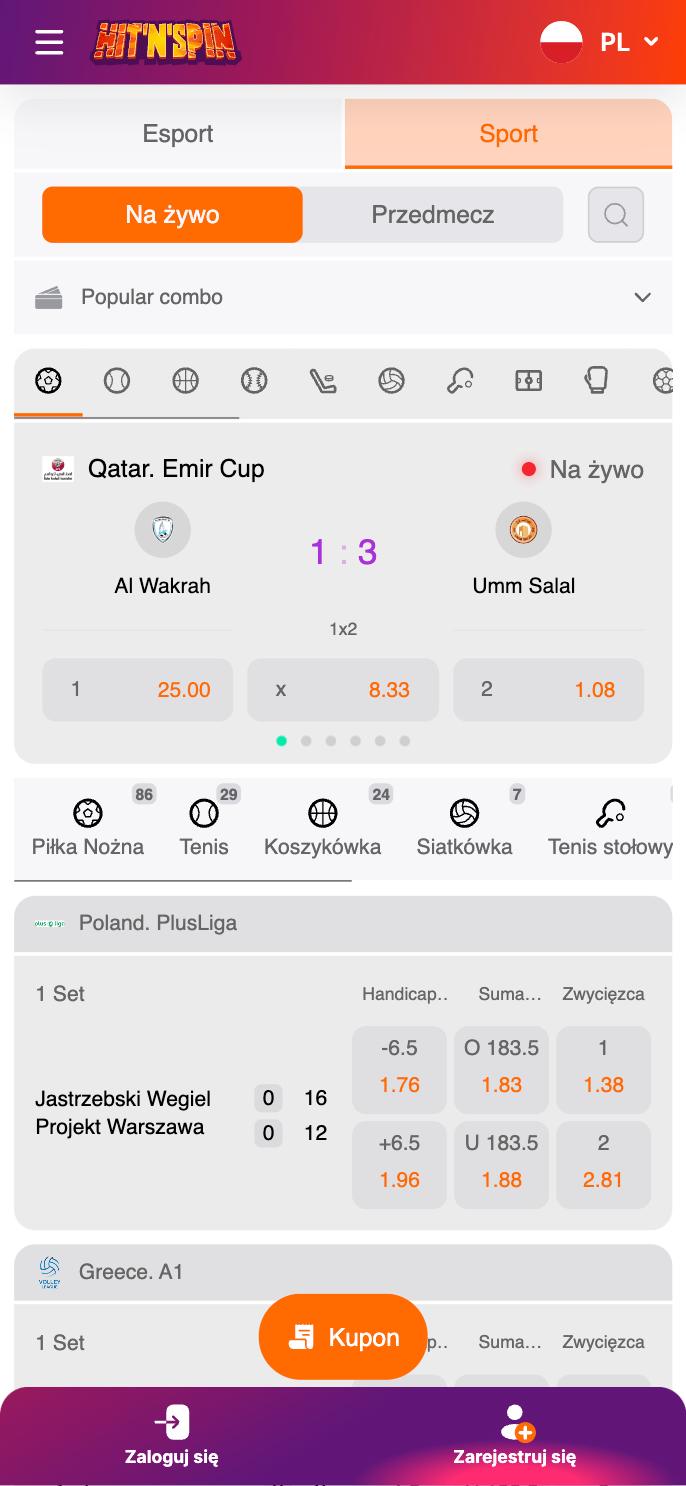Viewport: 686px width, 1486px height.
Task: Open the Koszykówka category
Action: [322, 828]
